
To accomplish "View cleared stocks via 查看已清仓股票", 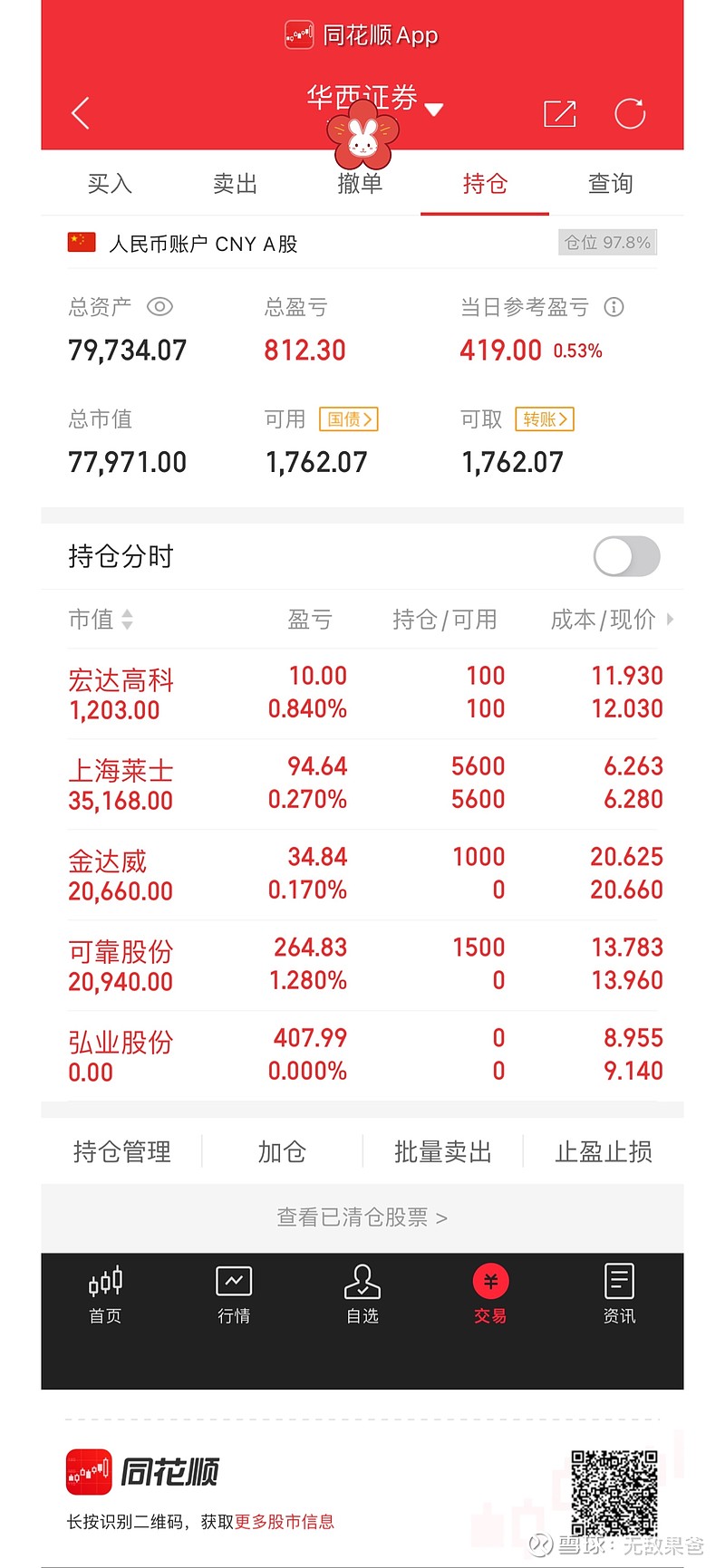I will pyautogui.click(x=362, y=1217).
